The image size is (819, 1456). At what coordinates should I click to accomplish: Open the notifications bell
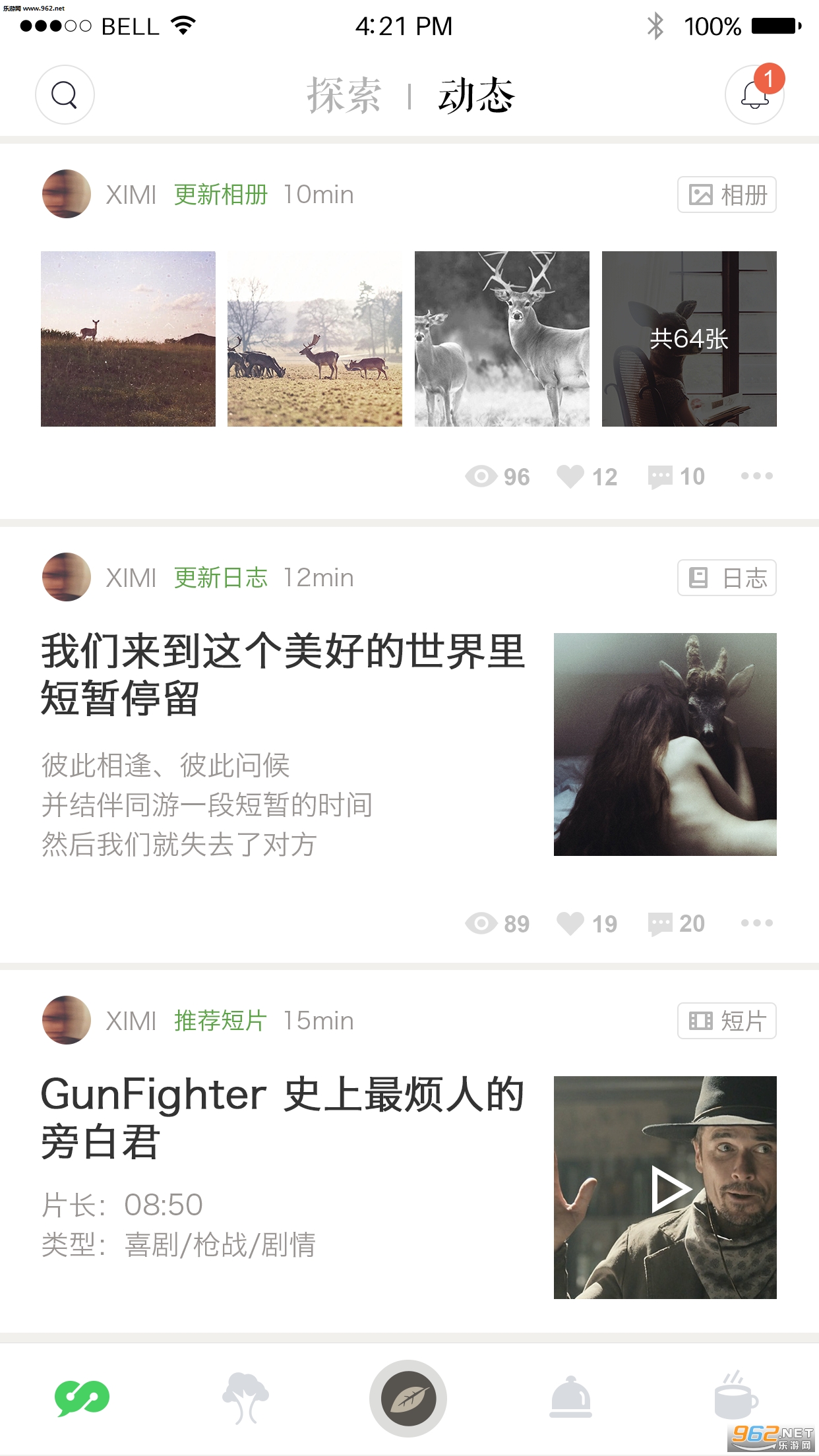[754, 95]
